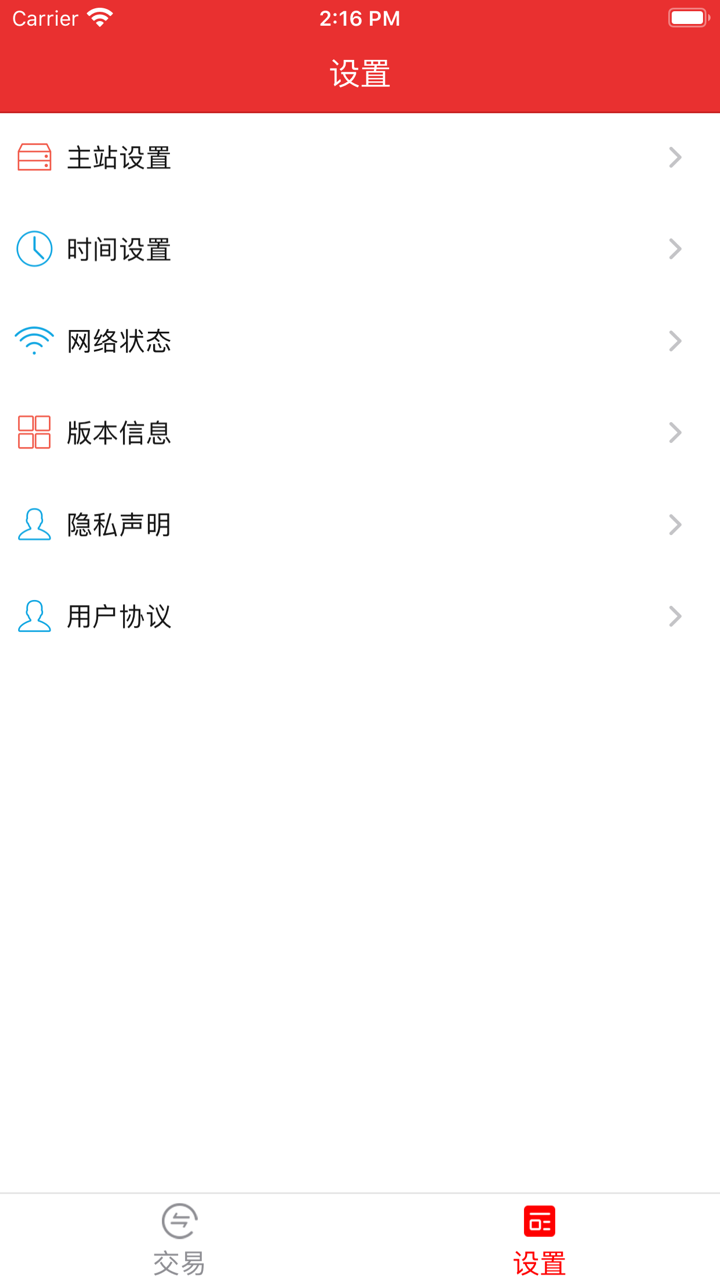The image size is (720, 1280).
Task: Click the red 设置 tab icon
Action: 538,1221
